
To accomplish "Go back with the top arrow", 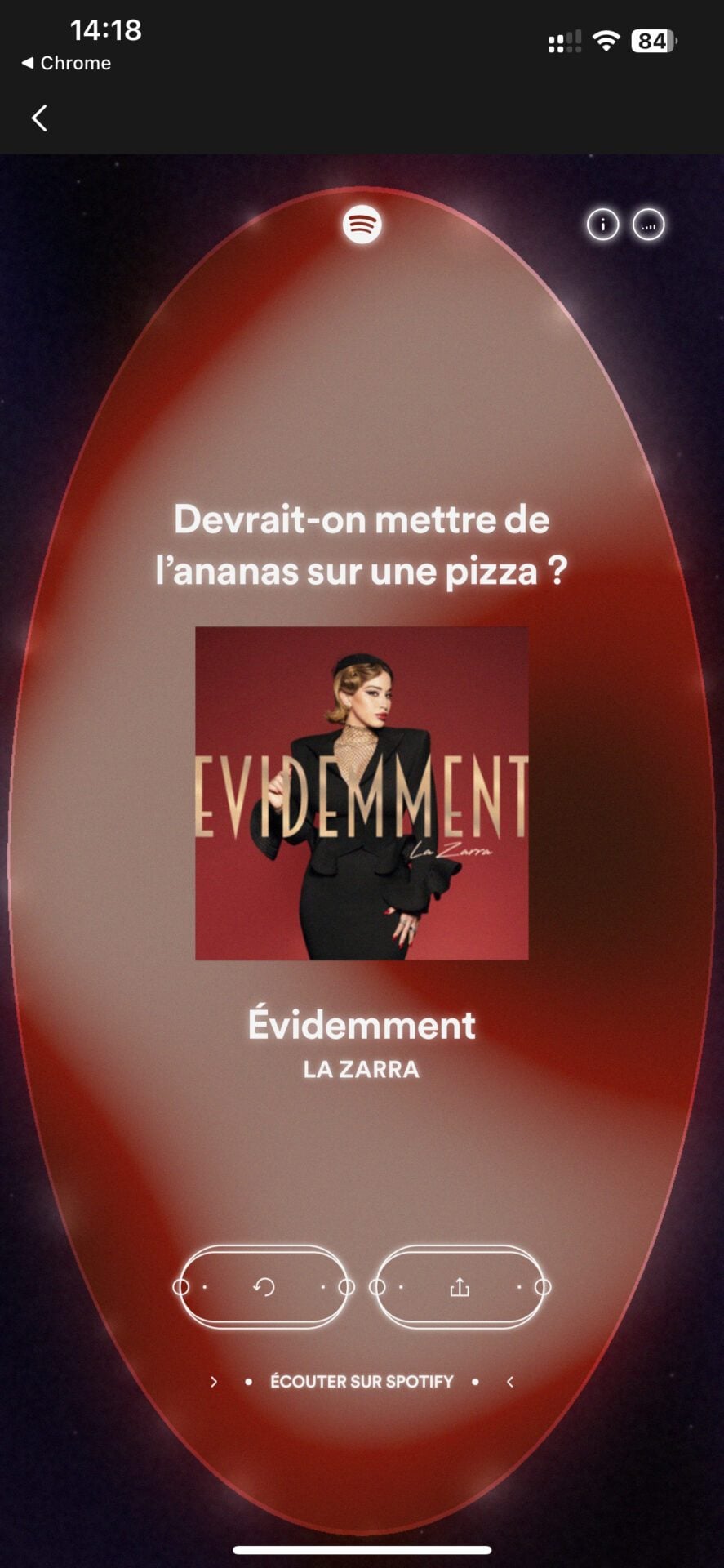I will pyautogui.click(x=39, y=118).
